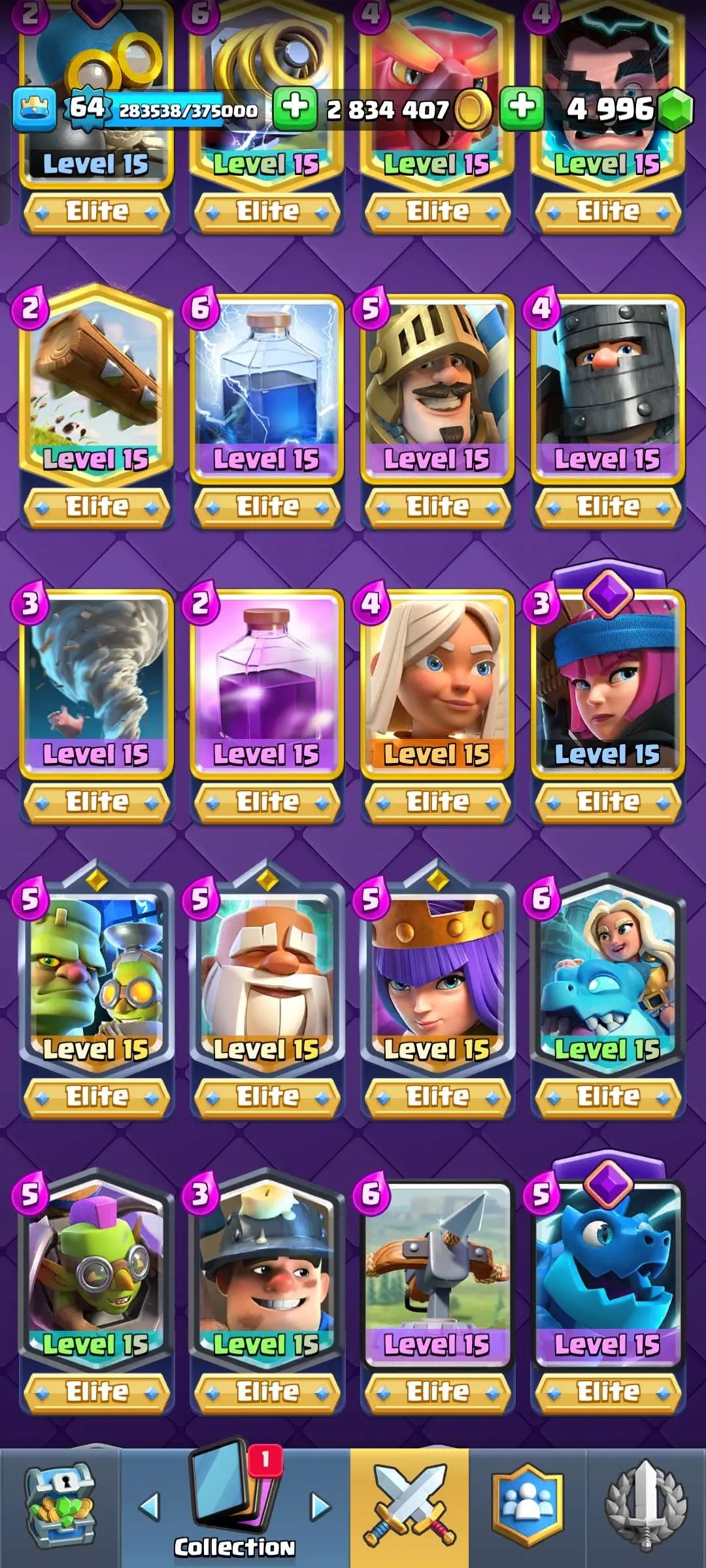Select the Tornado spell card
This screenshot has height=1568, width=706.
coord(97,679)
